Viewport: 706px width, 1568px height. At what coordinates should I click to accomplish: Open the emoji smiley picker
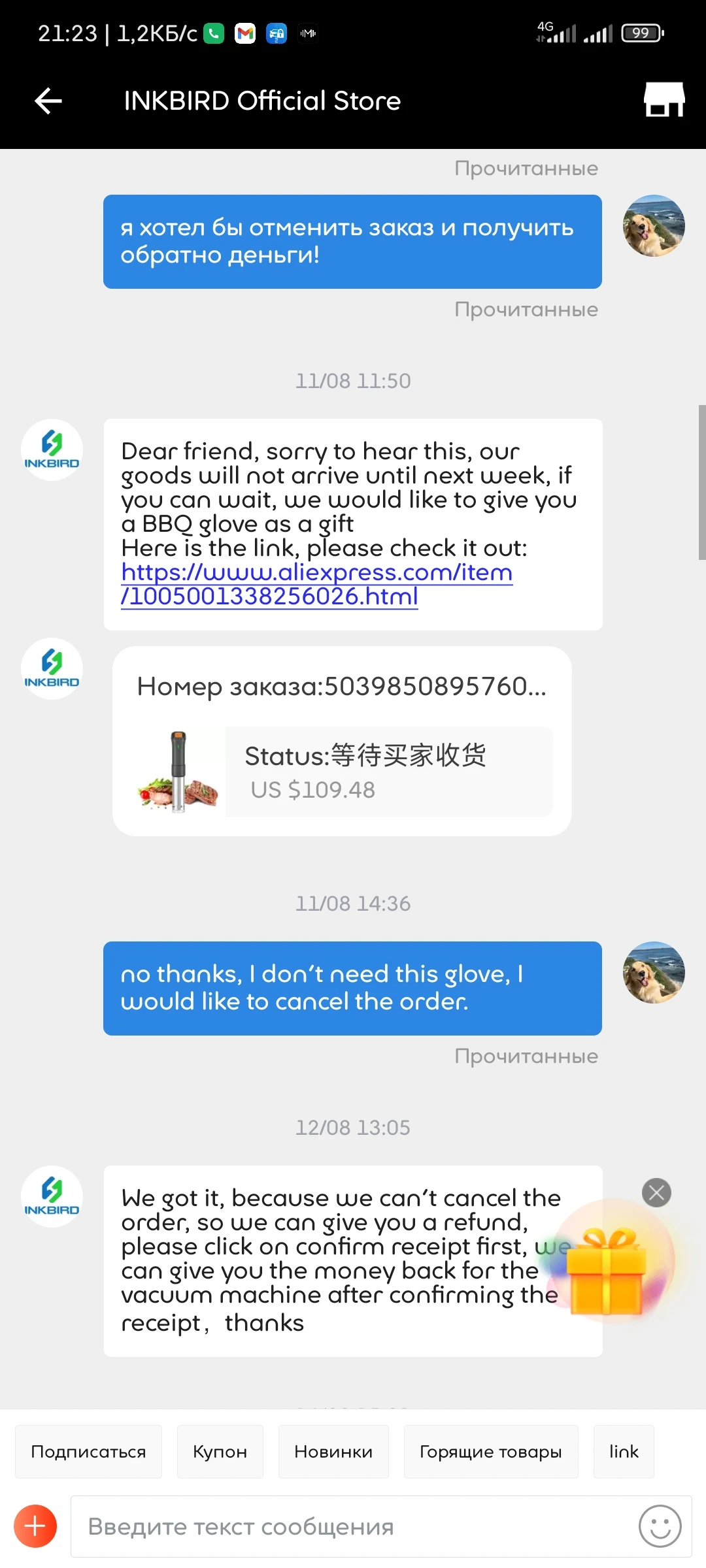coord(660,1526)
